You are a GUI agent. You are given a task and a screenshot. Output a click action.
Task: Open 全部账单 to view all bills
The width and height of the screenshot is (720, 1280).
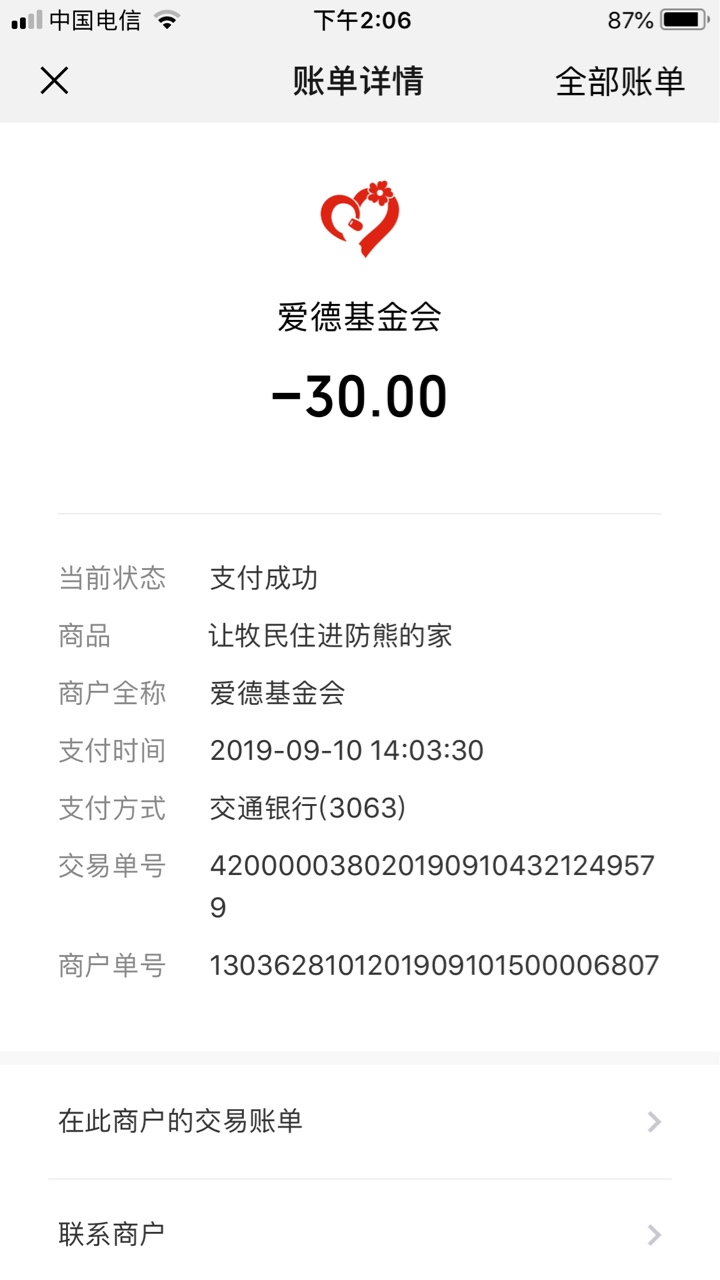coord(620,82)
